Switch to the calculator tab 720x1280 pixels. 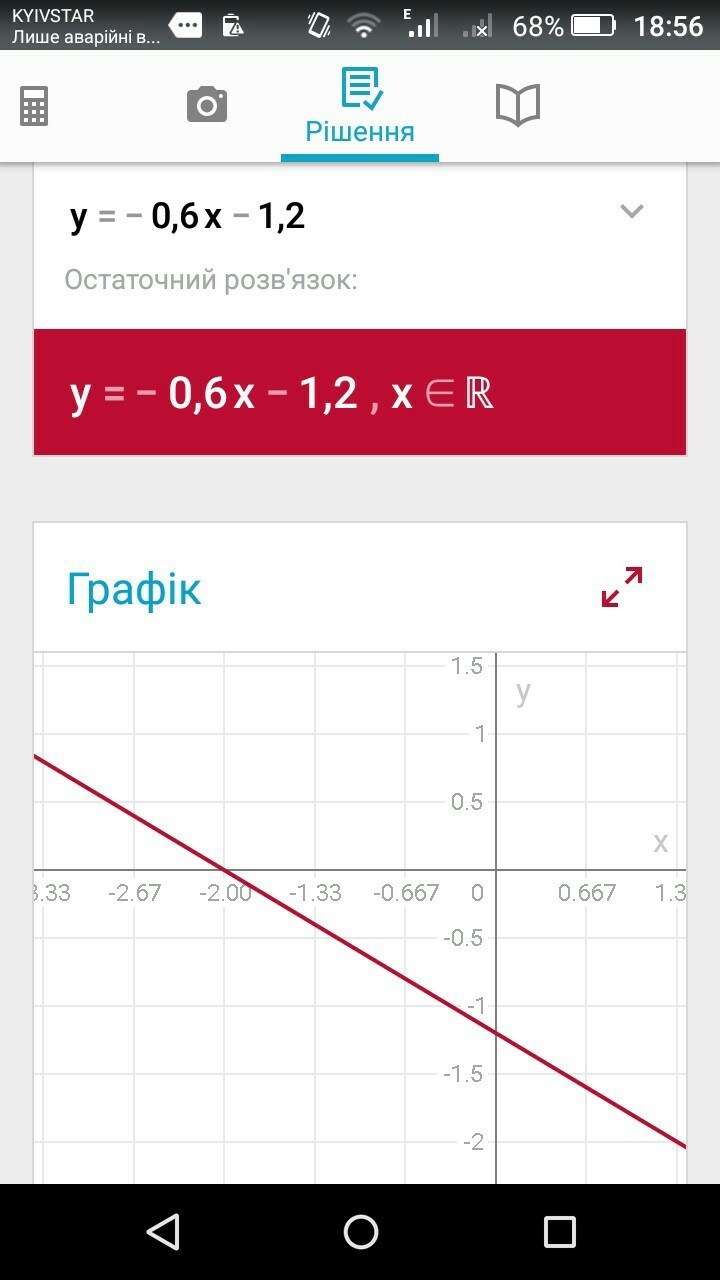tap(34, 105)
